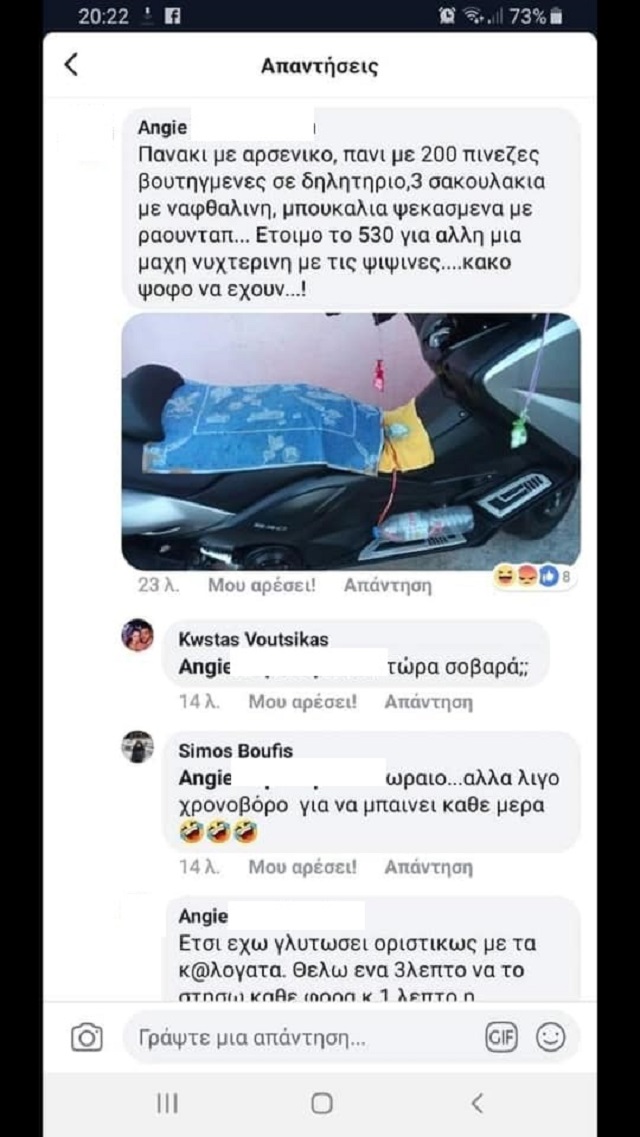Image resolution: width=640 pixels, height=1137 pixels.
Task: Attach a photo with the camera icon
Action: tap(87, 1037)
